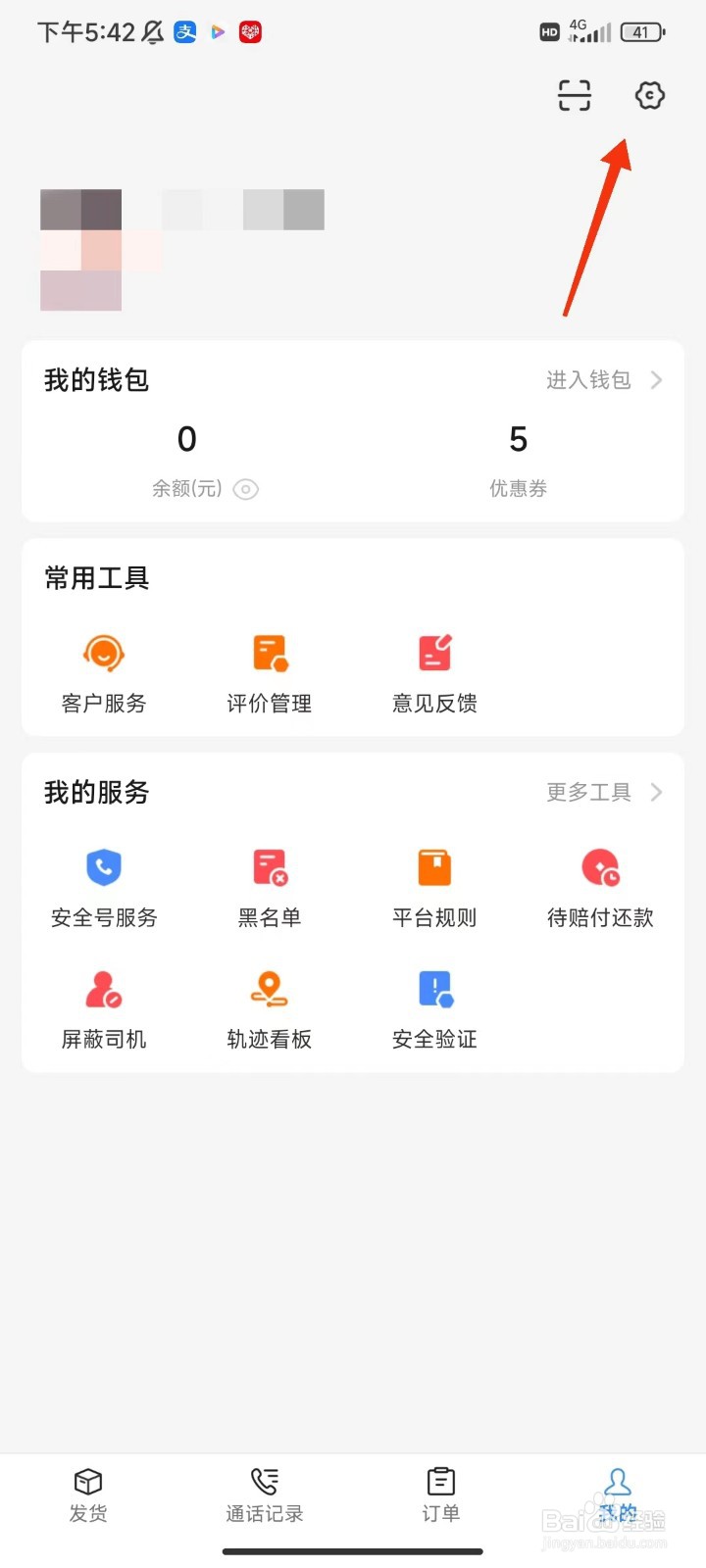View 平台规则 platform rules
The width and height of the screenshot is (706, 1568).
click(x=434, y=887)
